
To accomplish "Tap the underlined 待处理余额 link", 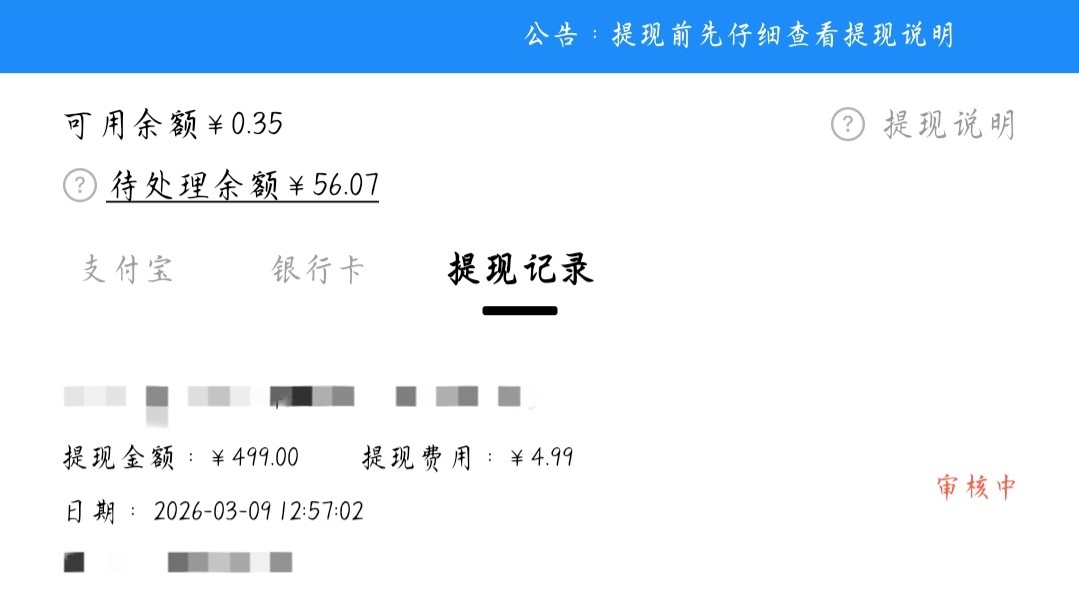I will [242, 186].
